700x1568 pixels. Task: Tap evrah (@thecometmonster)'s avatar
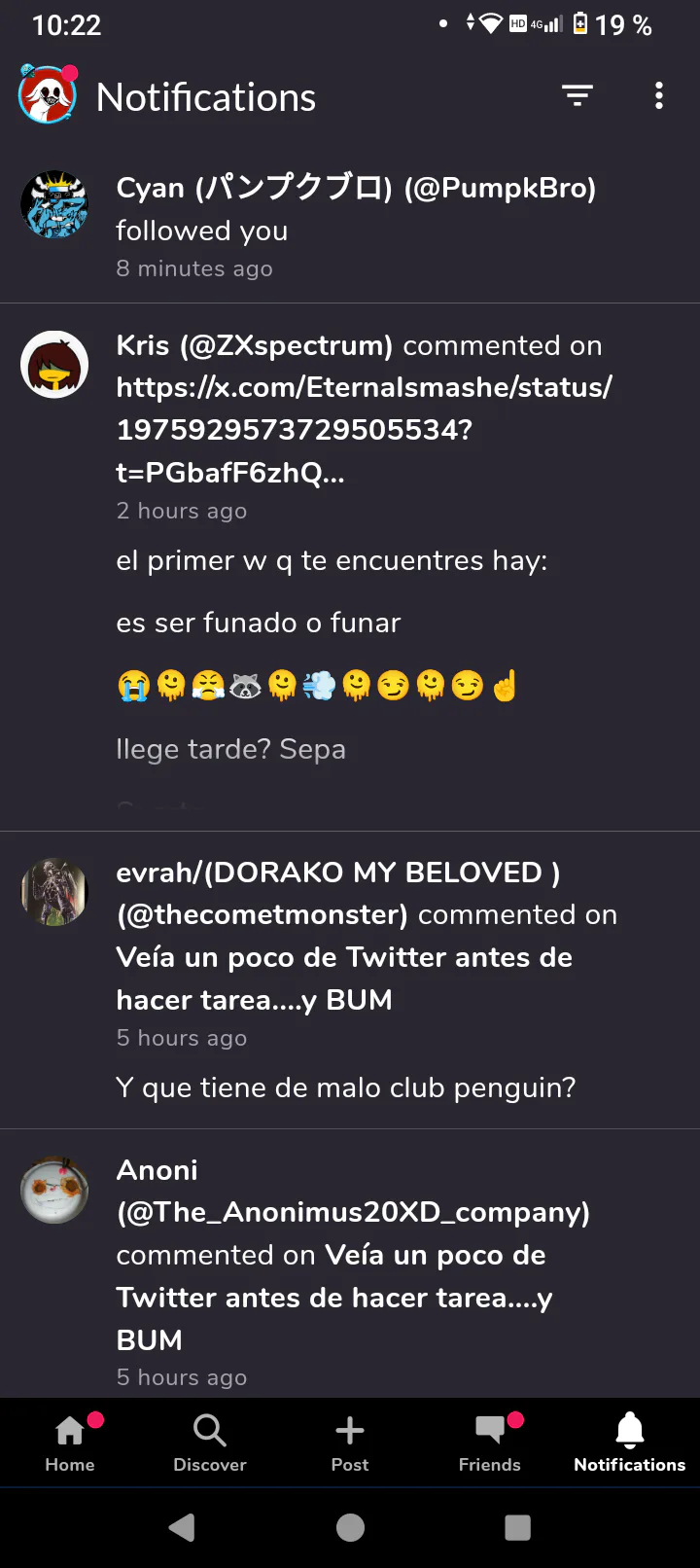coord(54,892)
